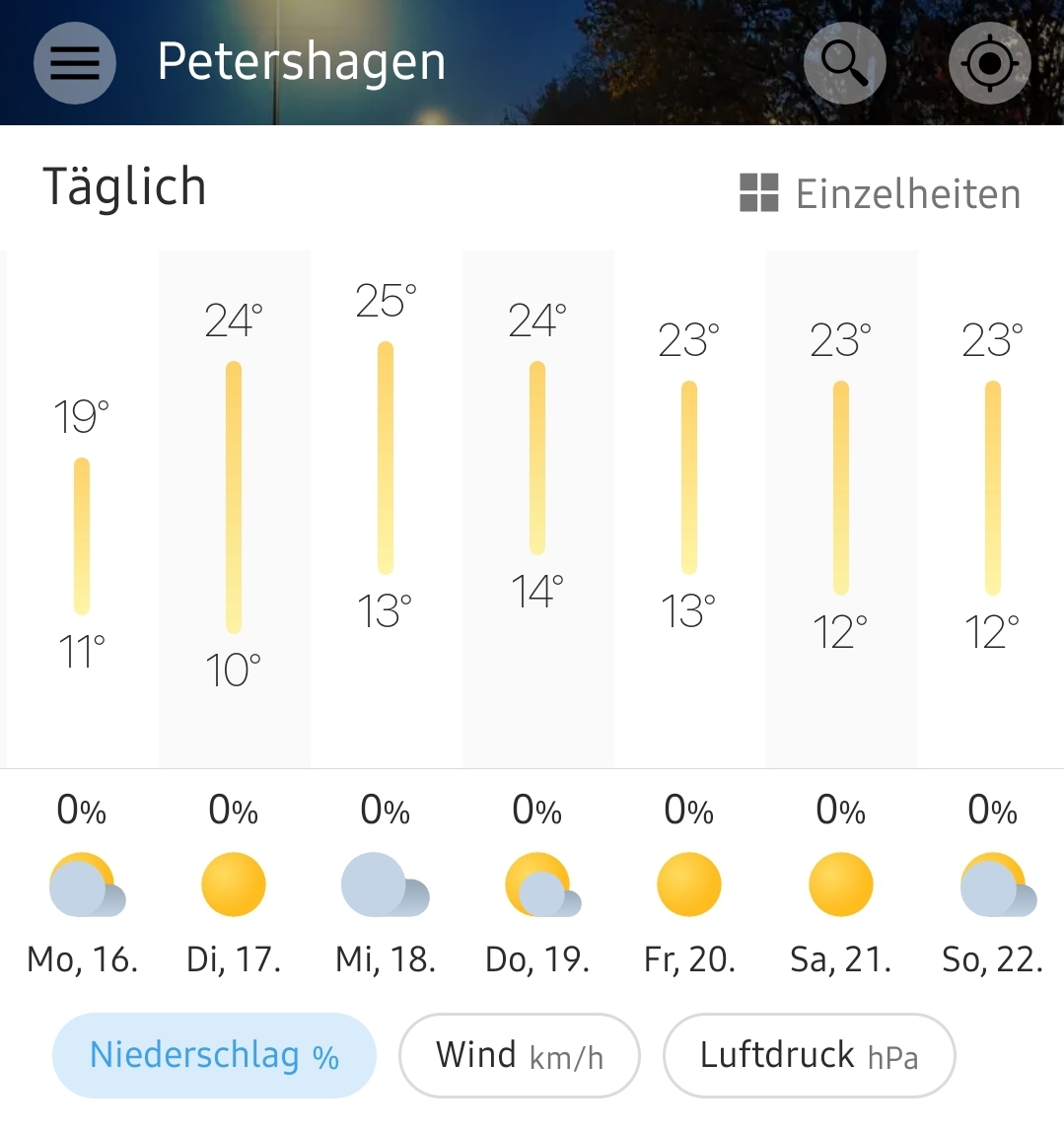Open the location search
This screenshot has height=1134, width=1064.
pyautogui.click(x=844, y=62)
